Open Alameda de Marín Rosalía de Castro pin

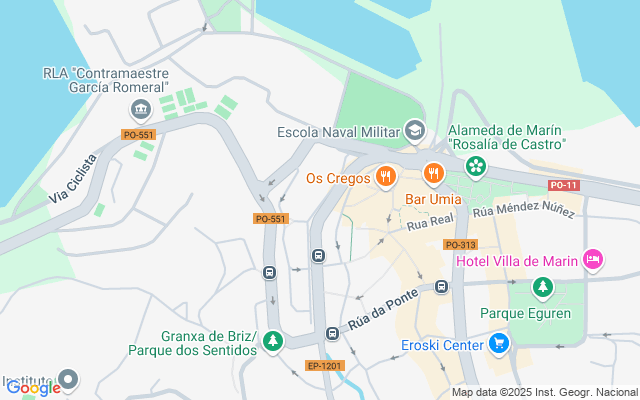pyautogui.click(x=477, y=164)
